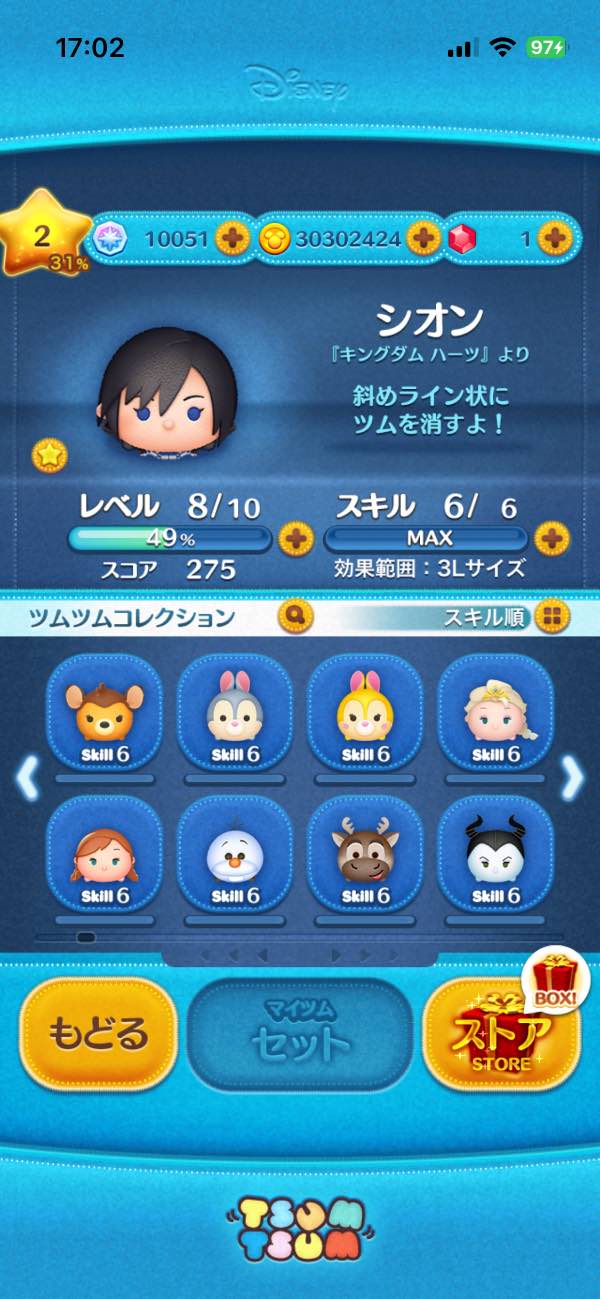The width and height of the screenshot is (600, 1299).
Task: Set this Tsum as マイツム
Action: [x=300, y=1034]
